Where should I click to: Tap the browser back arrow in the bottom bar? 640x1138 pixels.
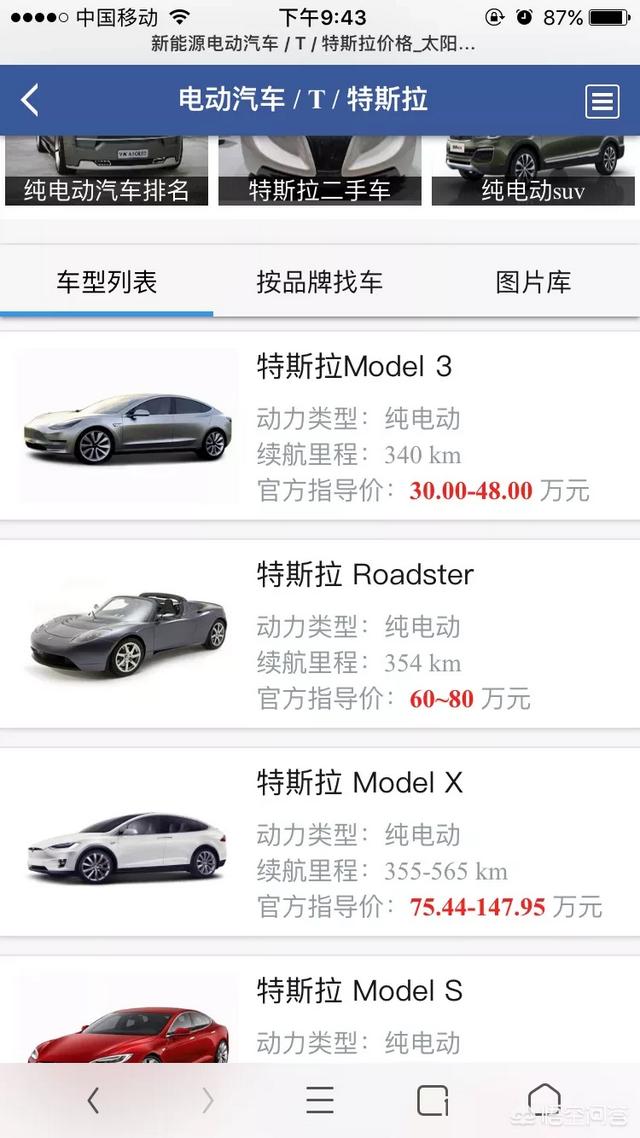(93, 1100)
